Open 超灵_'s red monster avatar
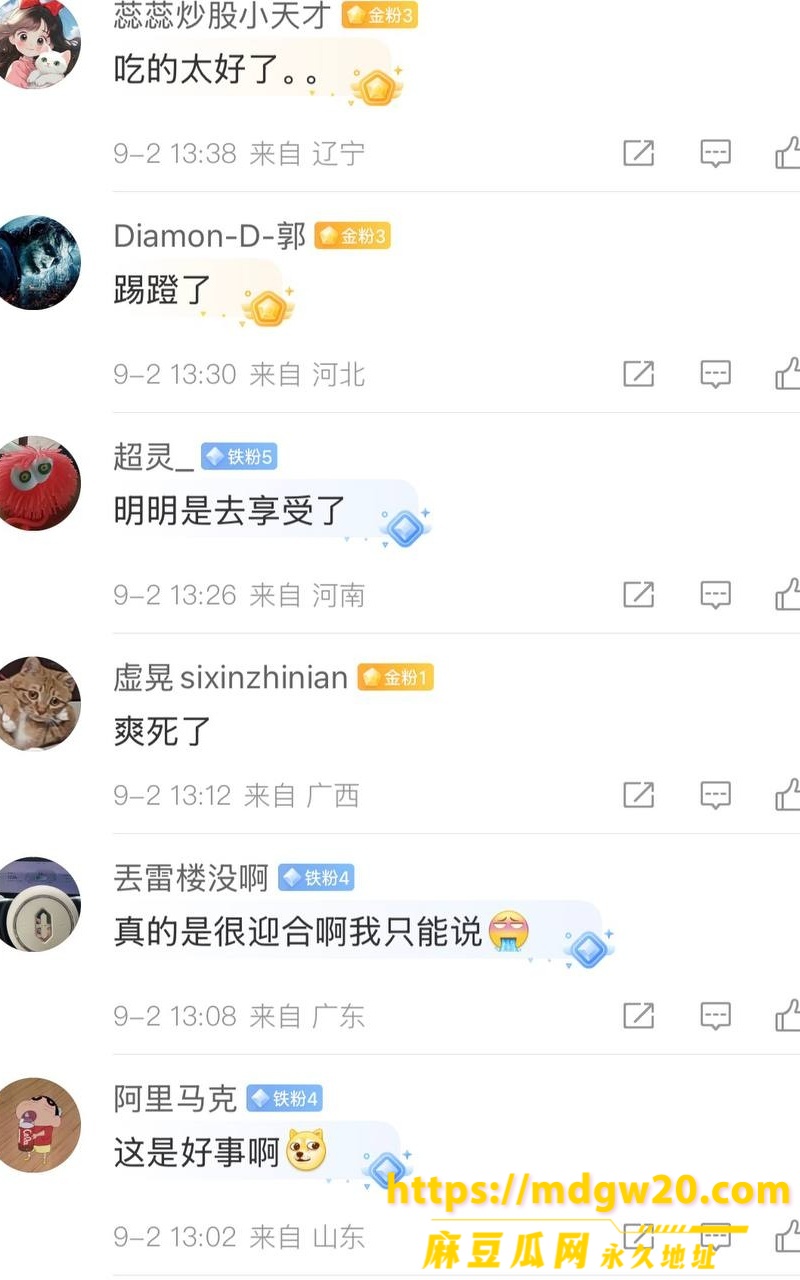This screenshot has width=800, height=1280. tap(37, 483)
